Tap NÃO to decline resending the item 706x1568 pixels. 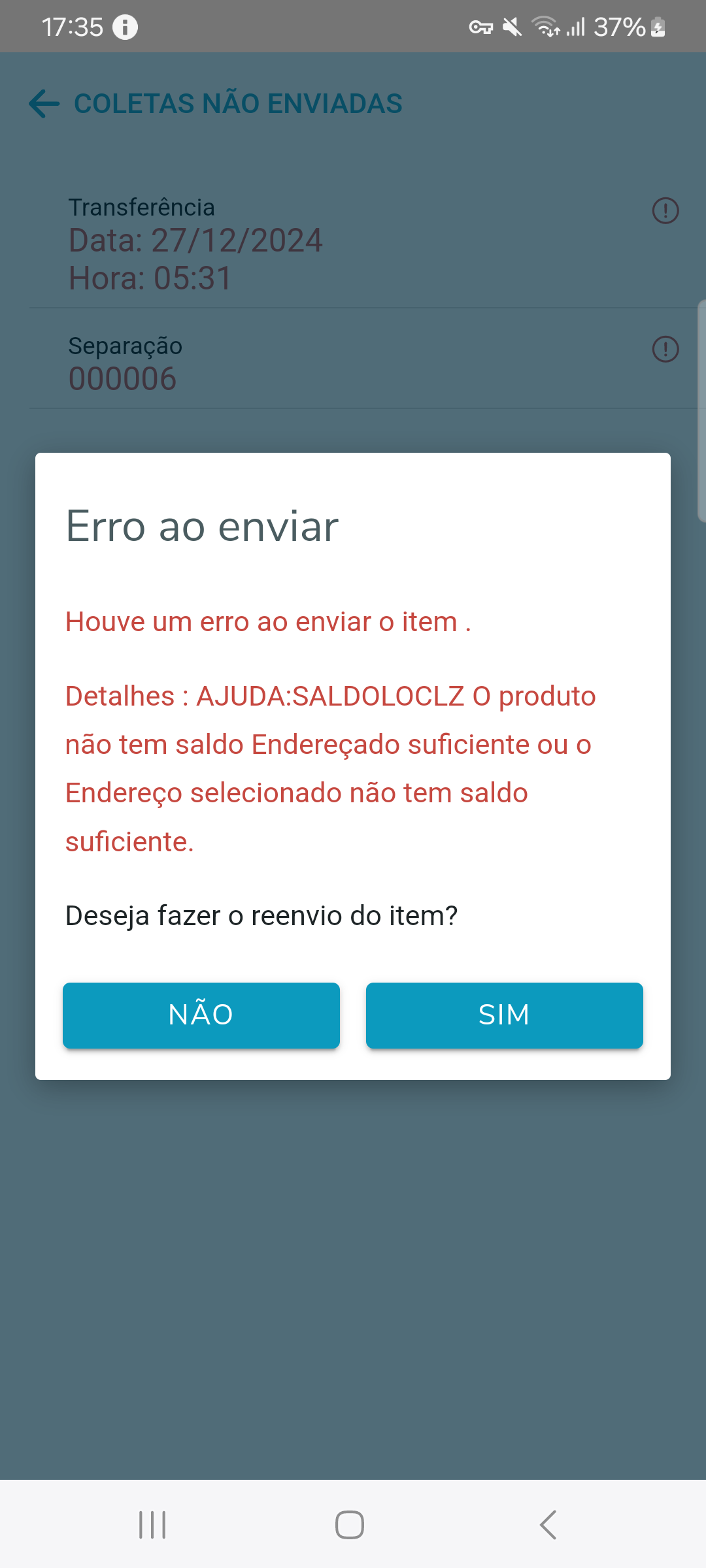tap(201, 1015)
